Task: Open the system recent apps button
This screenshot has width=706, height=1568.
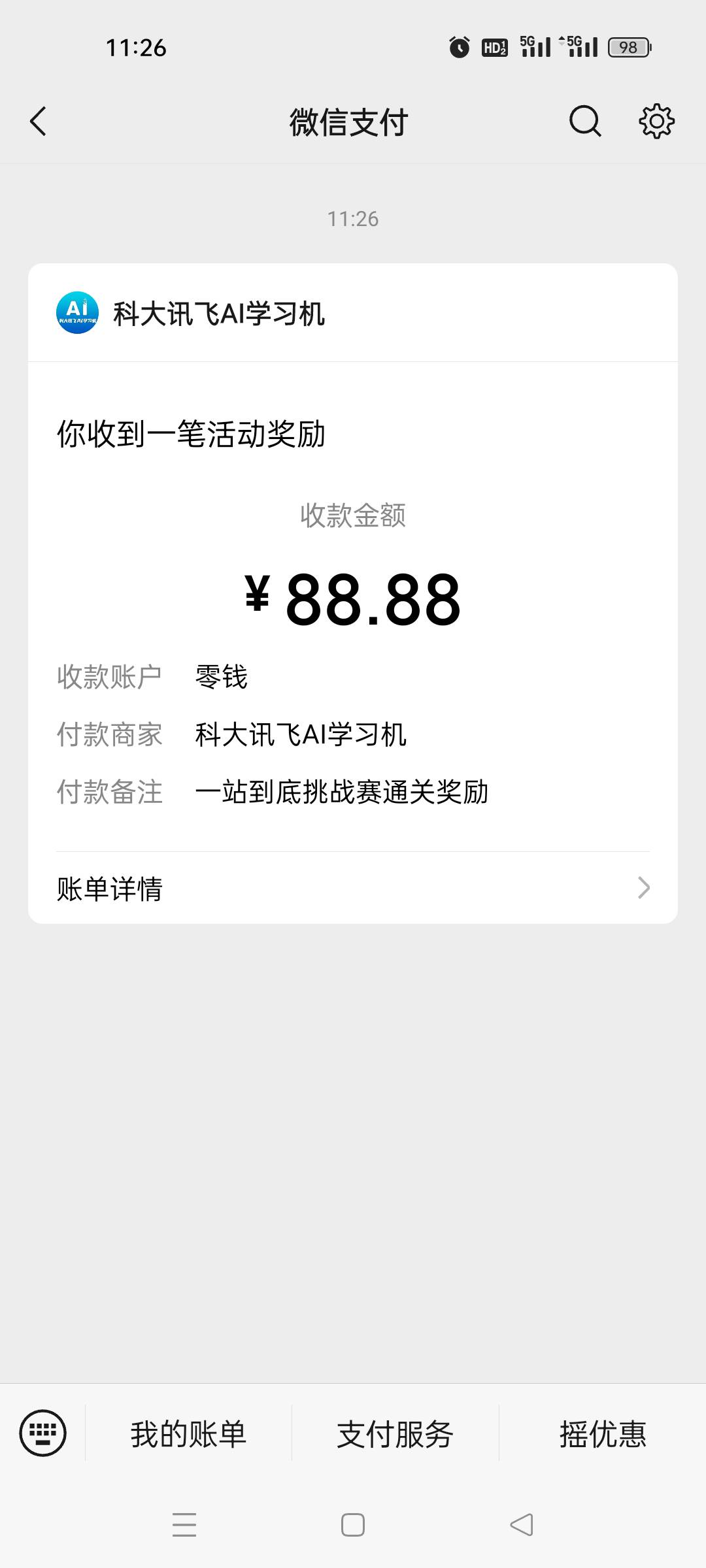Action: (184, 1525)
